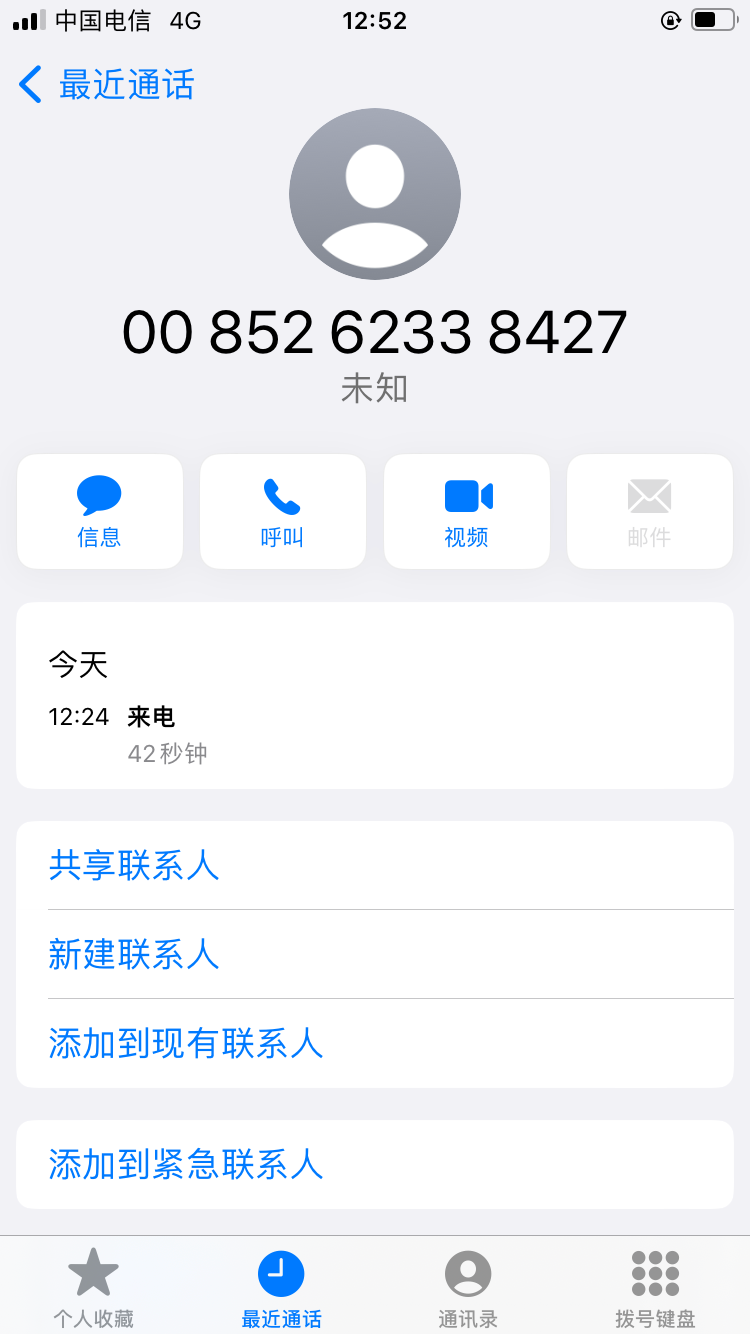This screenshot has height=1334, width=750.
Task: Switch to the 通讯录 tab
Action: [x=468, y=1287]
